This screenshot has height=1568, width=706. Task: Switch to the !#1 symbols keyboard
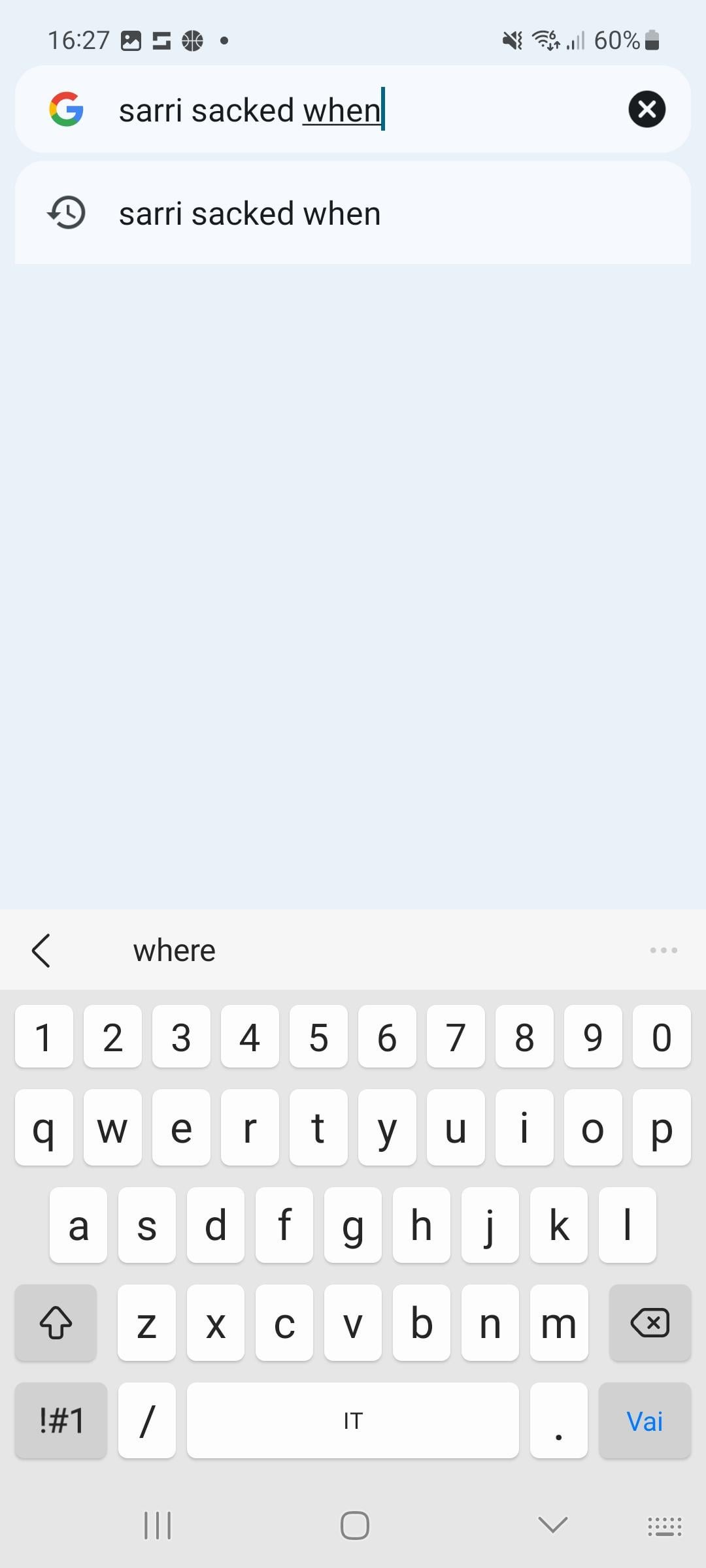pos(61,1420)
